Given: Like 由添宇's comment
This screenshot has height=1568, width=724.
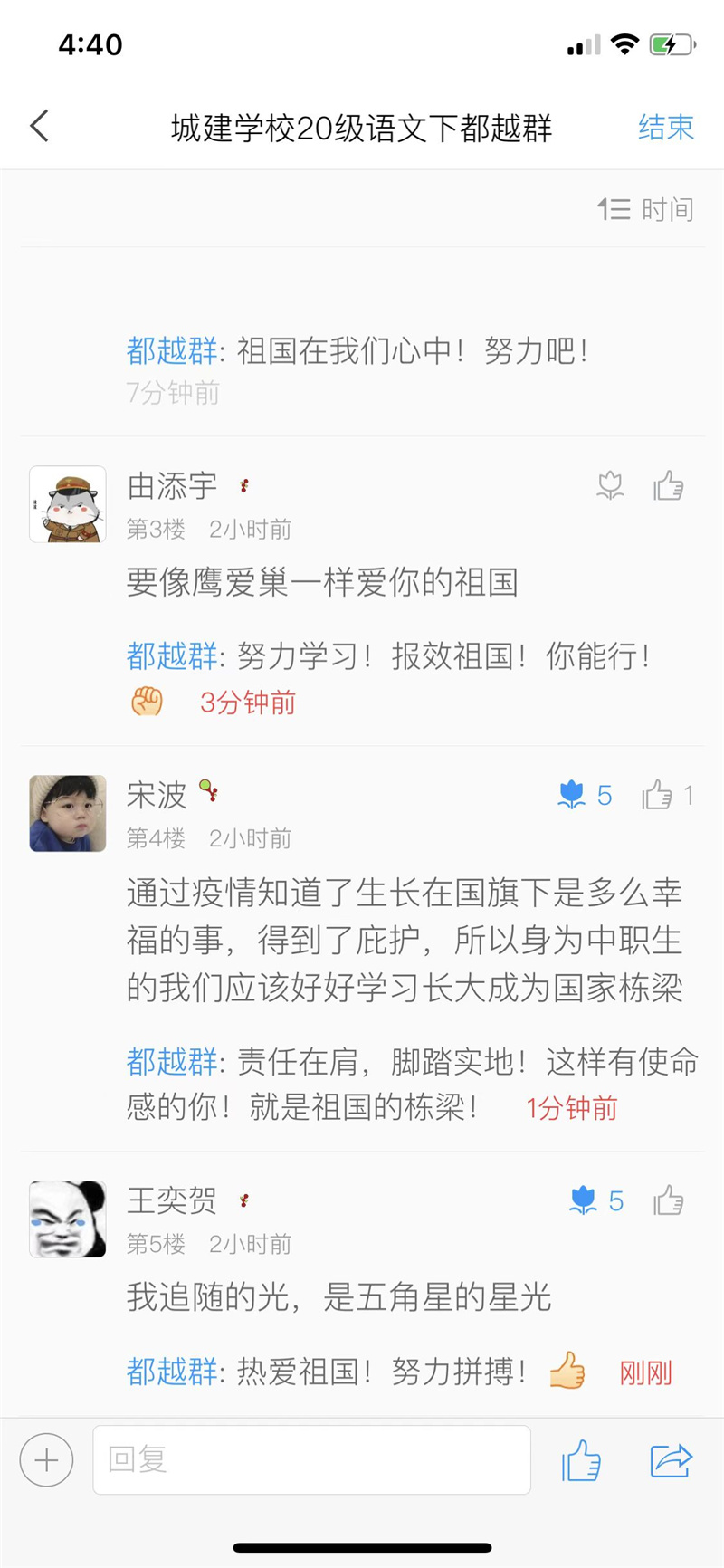Looking at the screenshot, I should [669, 486].
